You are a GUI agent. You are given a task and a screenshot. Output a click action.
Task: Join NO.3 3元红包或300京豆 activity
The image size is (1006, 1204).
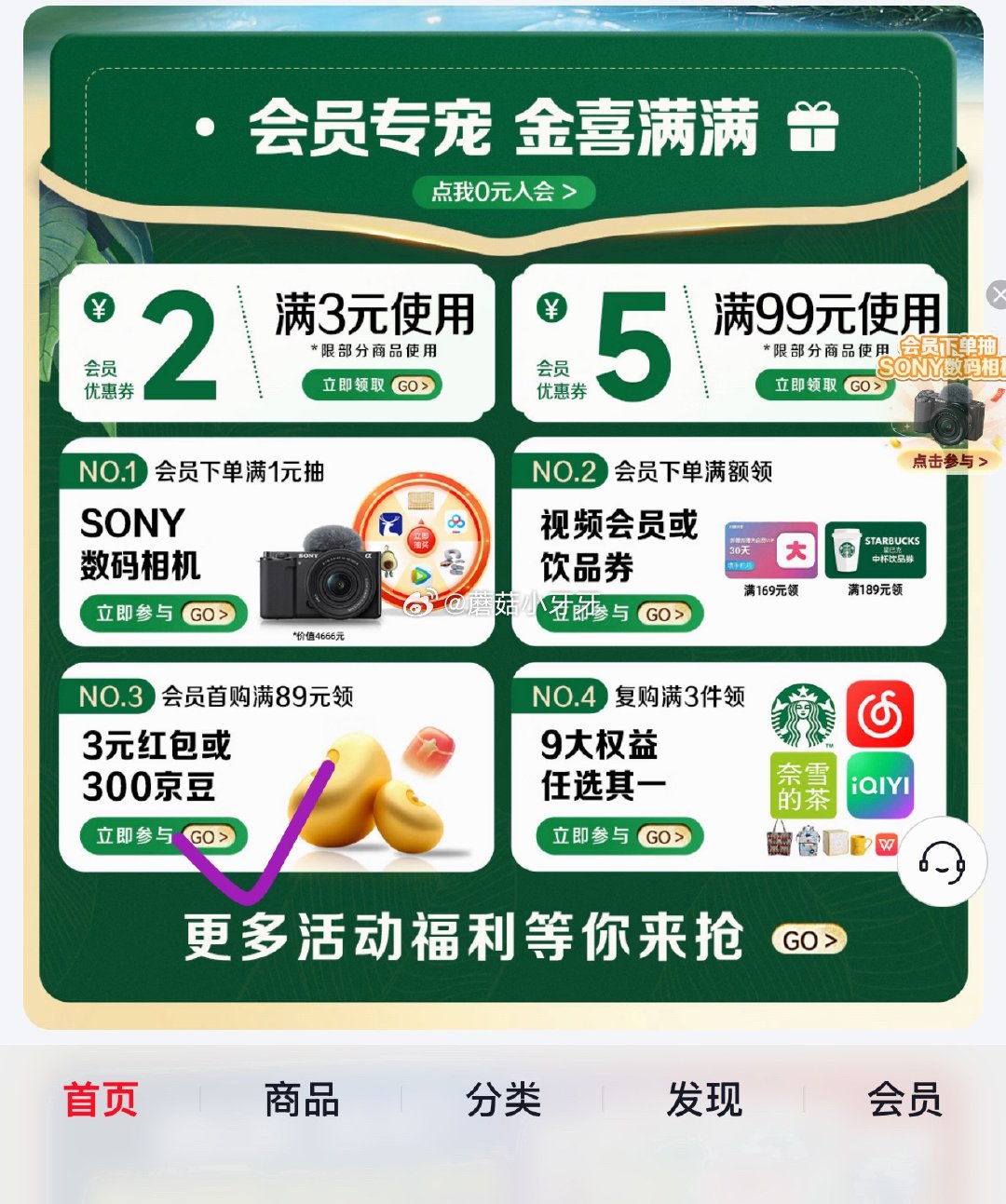(x=164, y=836)
